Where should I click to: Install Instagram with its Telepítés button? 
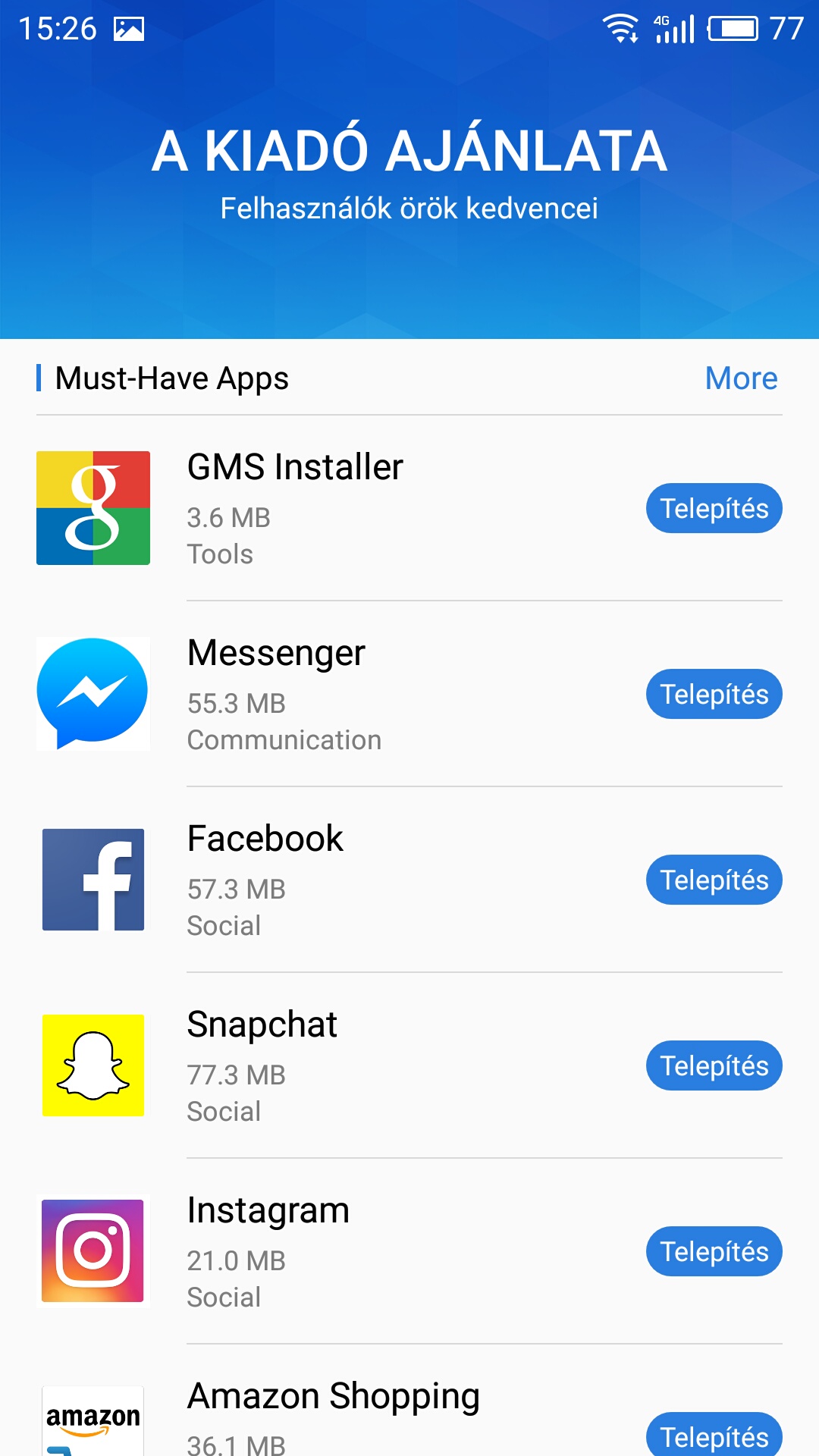tap(714, 1251)
